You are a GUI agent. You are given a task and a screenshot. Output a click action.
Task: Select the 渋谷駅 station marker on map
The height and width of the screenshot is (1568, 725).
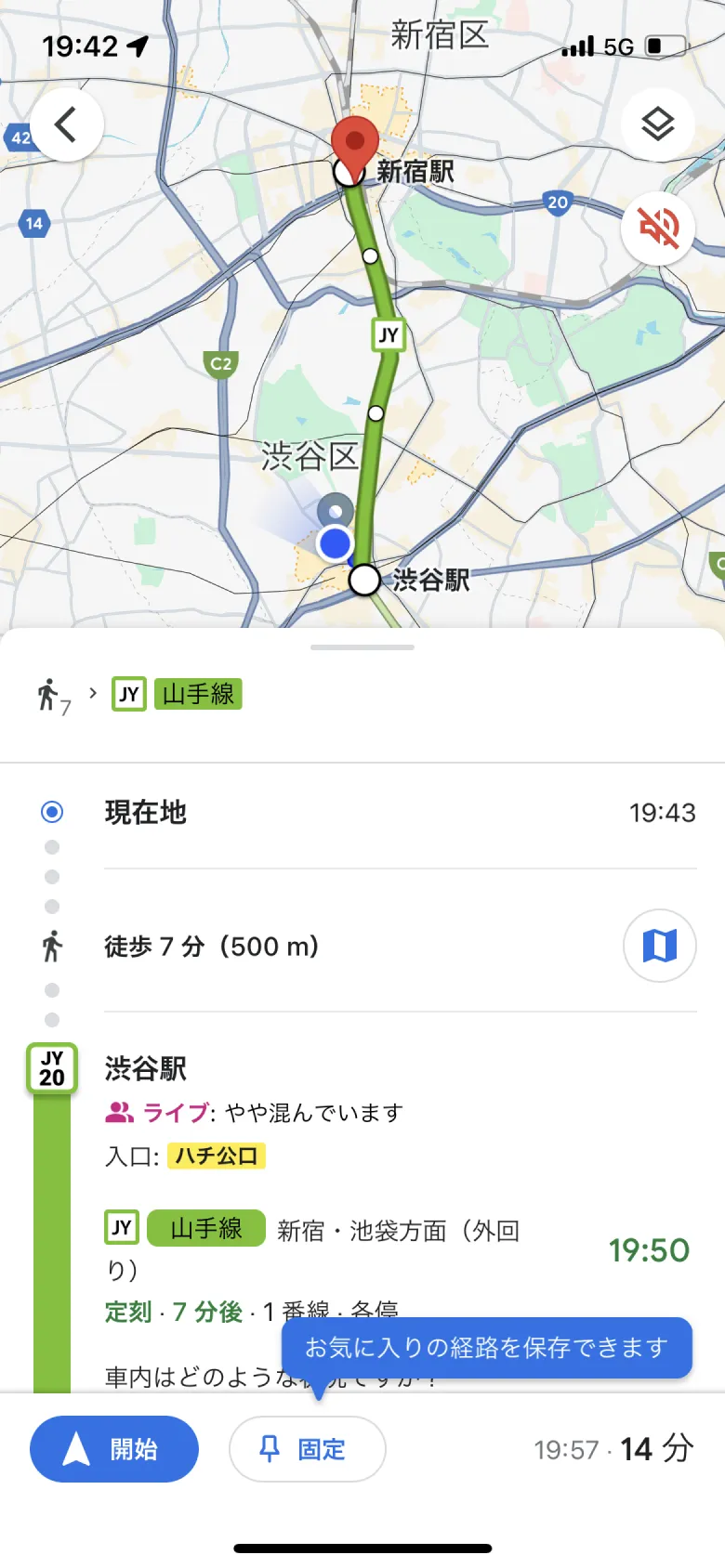364,580
